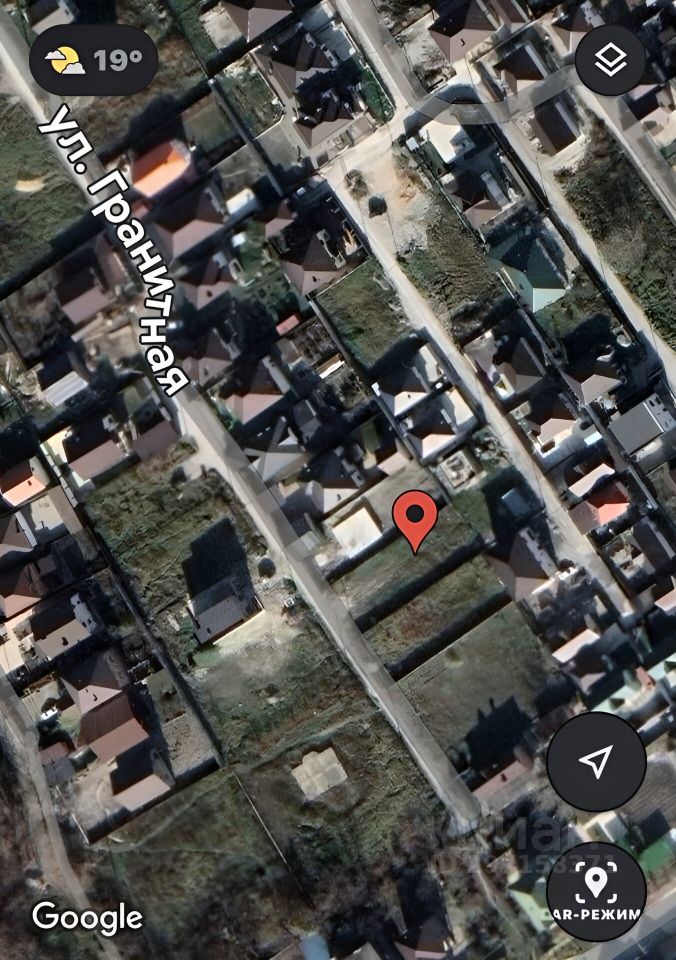Launch AR mode (AR-режим)
This screenshot has width=676, height=960.
[596, 890]
